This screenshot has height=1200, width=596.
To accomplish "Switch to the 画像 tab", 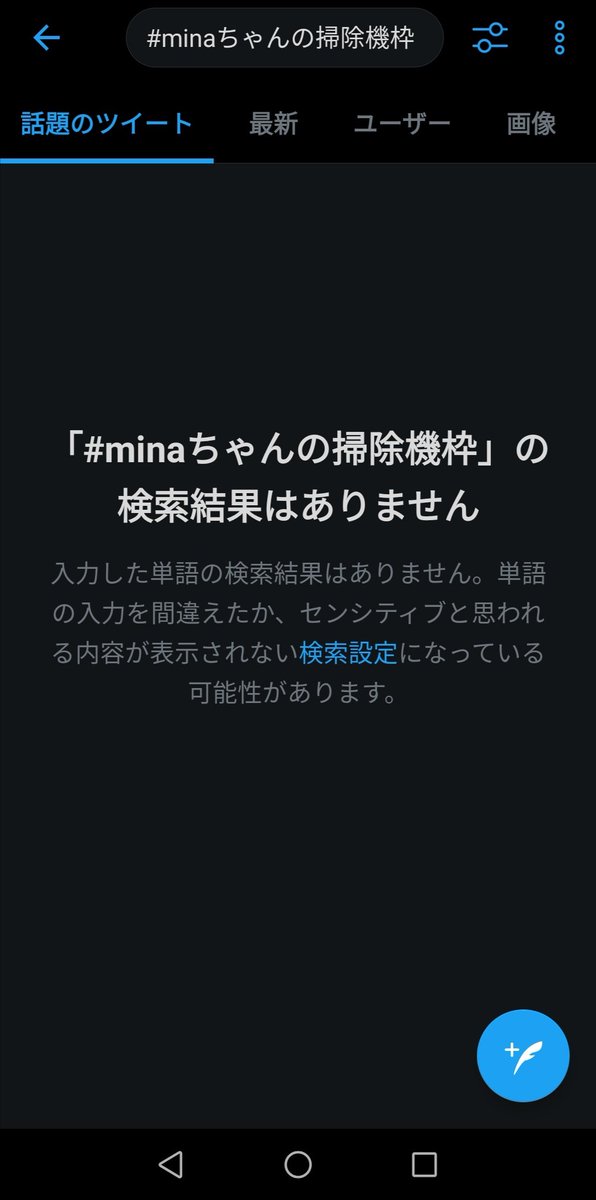I will [531, 125].
